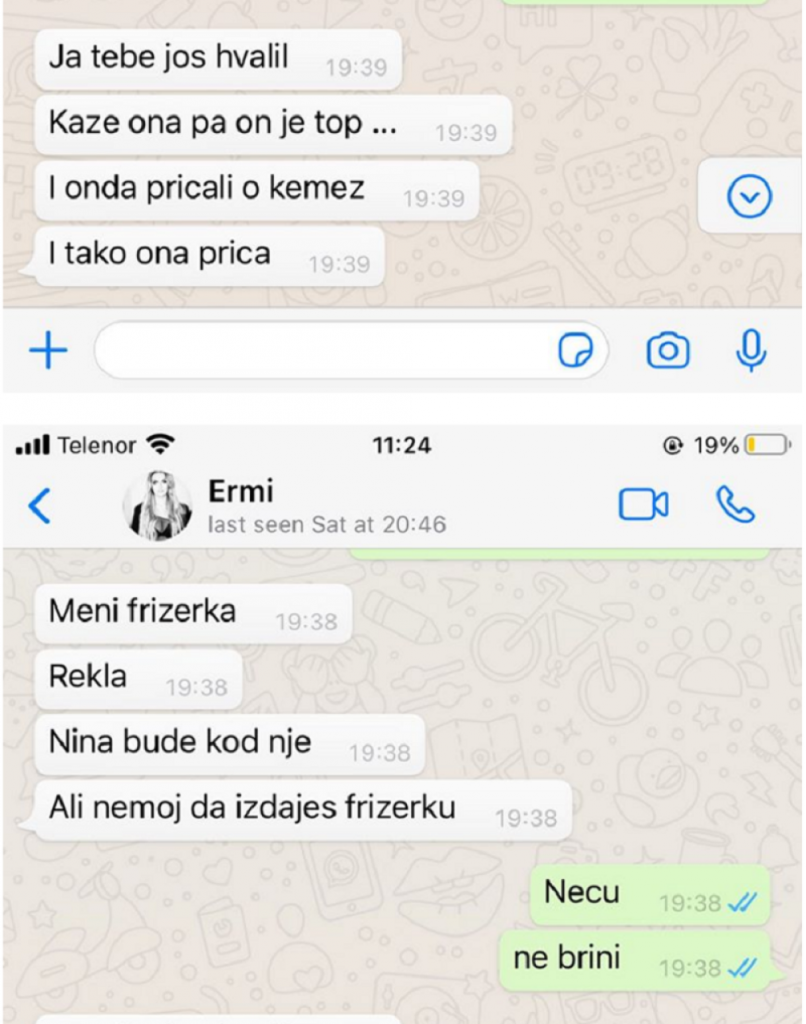
Task: Open the sticker picker
Action: click(x=575, y=351)
